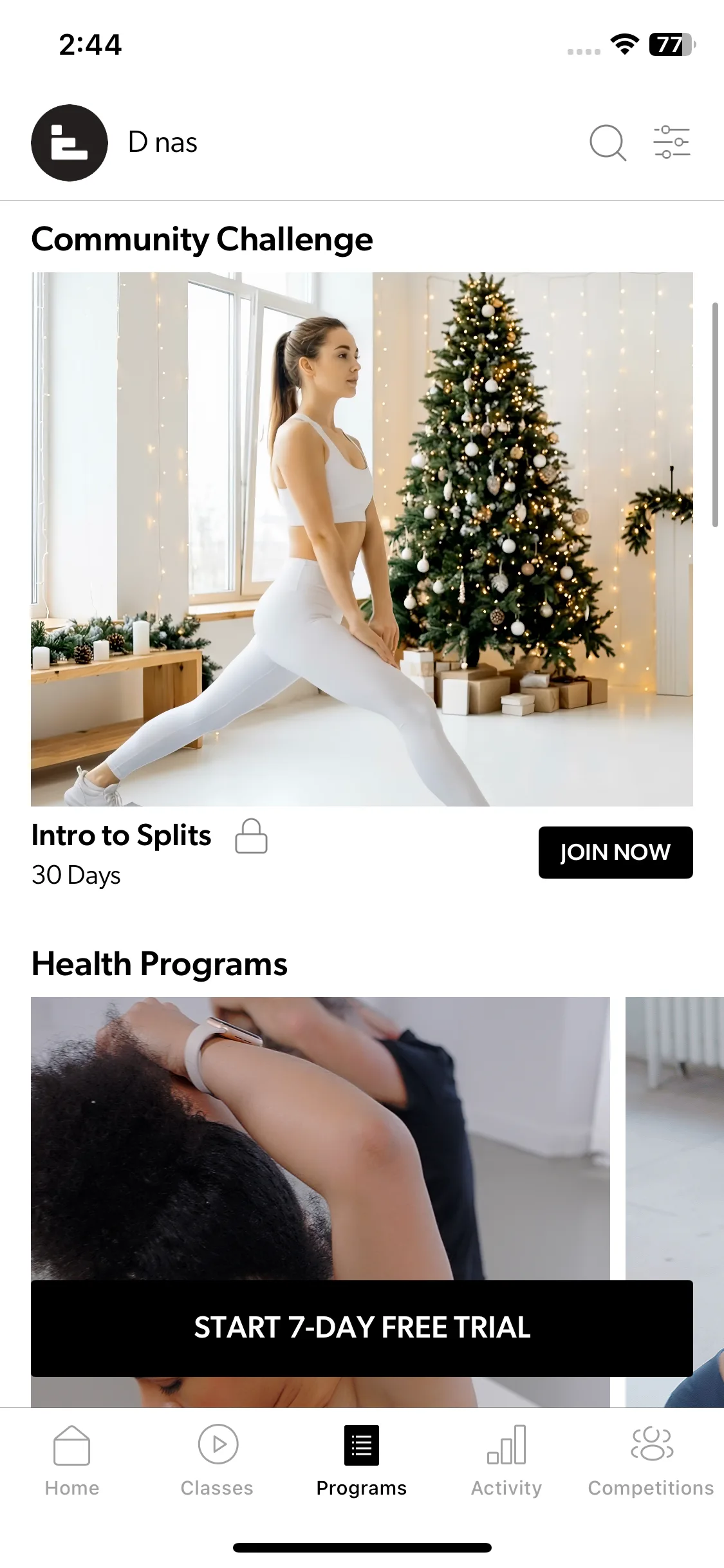Start the 7-day free trial
Viewport: 724px width, 1568px height.
362,1328
